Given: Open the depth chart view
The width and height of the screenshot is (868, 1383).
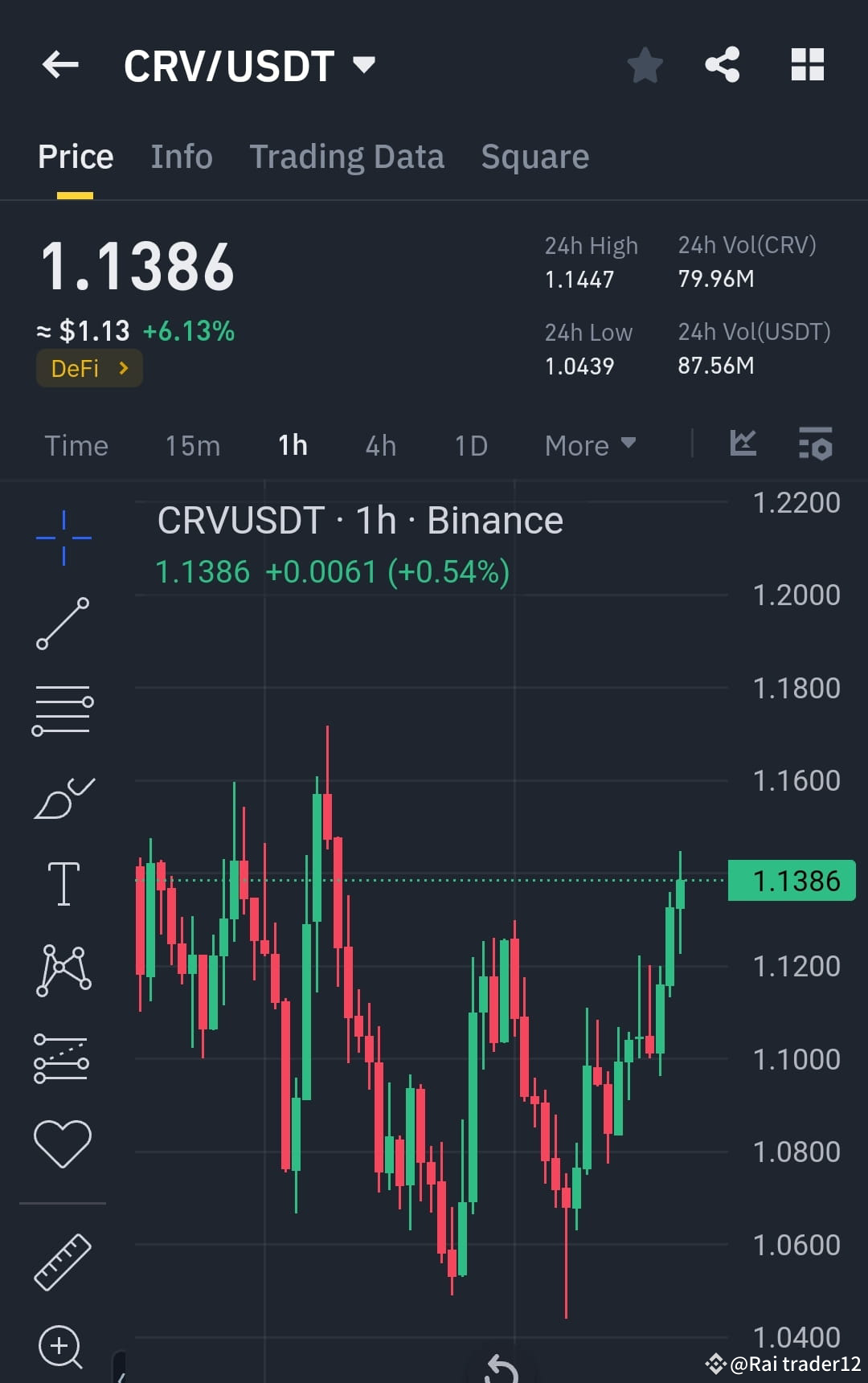Looking at the screenshot, I should [x=743, y=444].
